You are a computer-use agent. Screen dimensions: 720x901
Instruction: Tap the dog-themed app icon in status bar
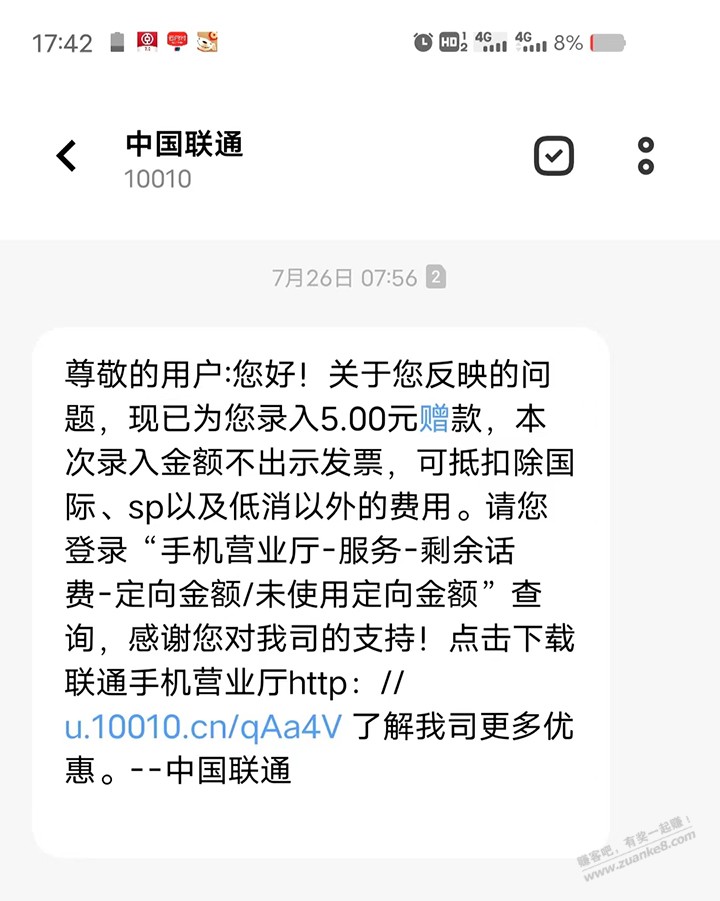pyautogui.click(x=205, y=40)
